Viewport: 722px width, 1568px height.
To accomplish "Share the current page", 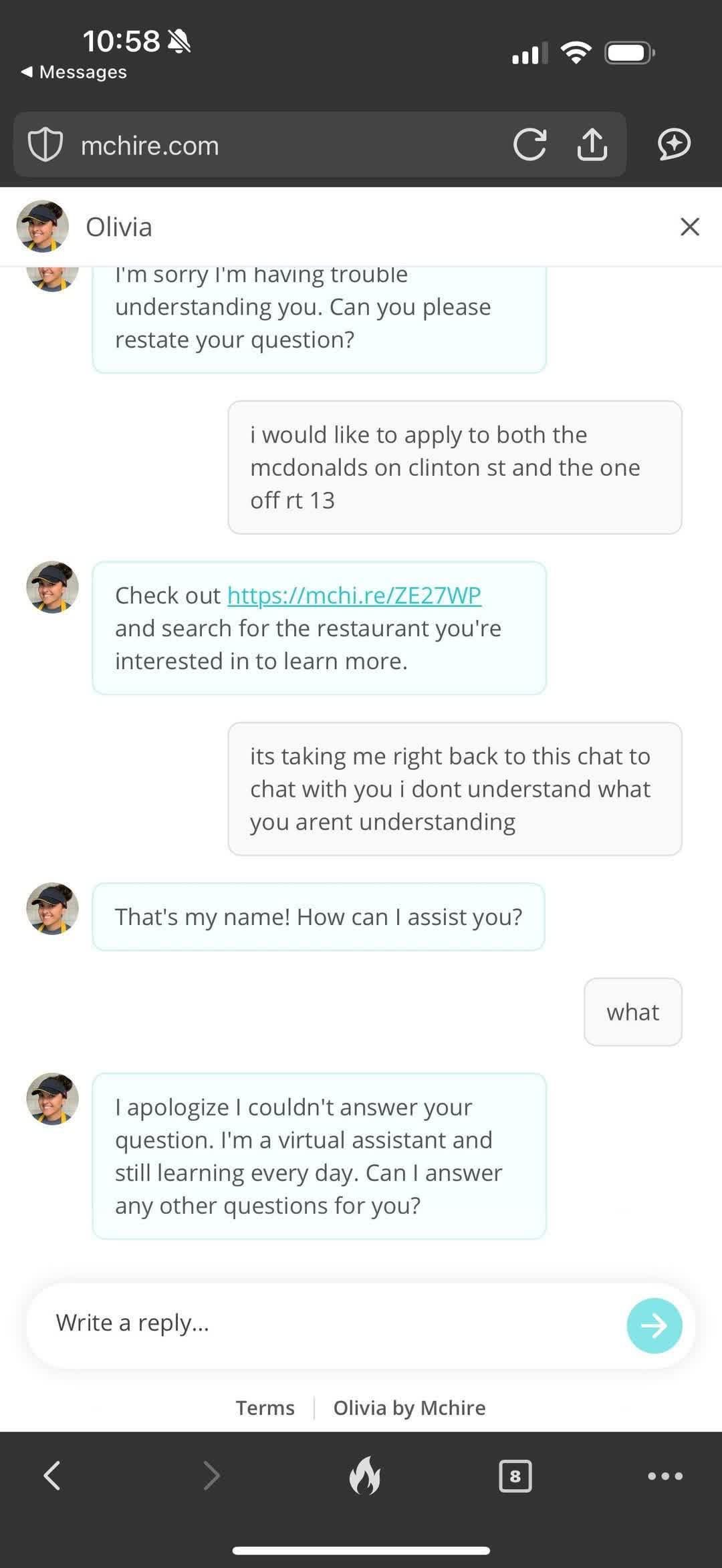I will (592, 144).
